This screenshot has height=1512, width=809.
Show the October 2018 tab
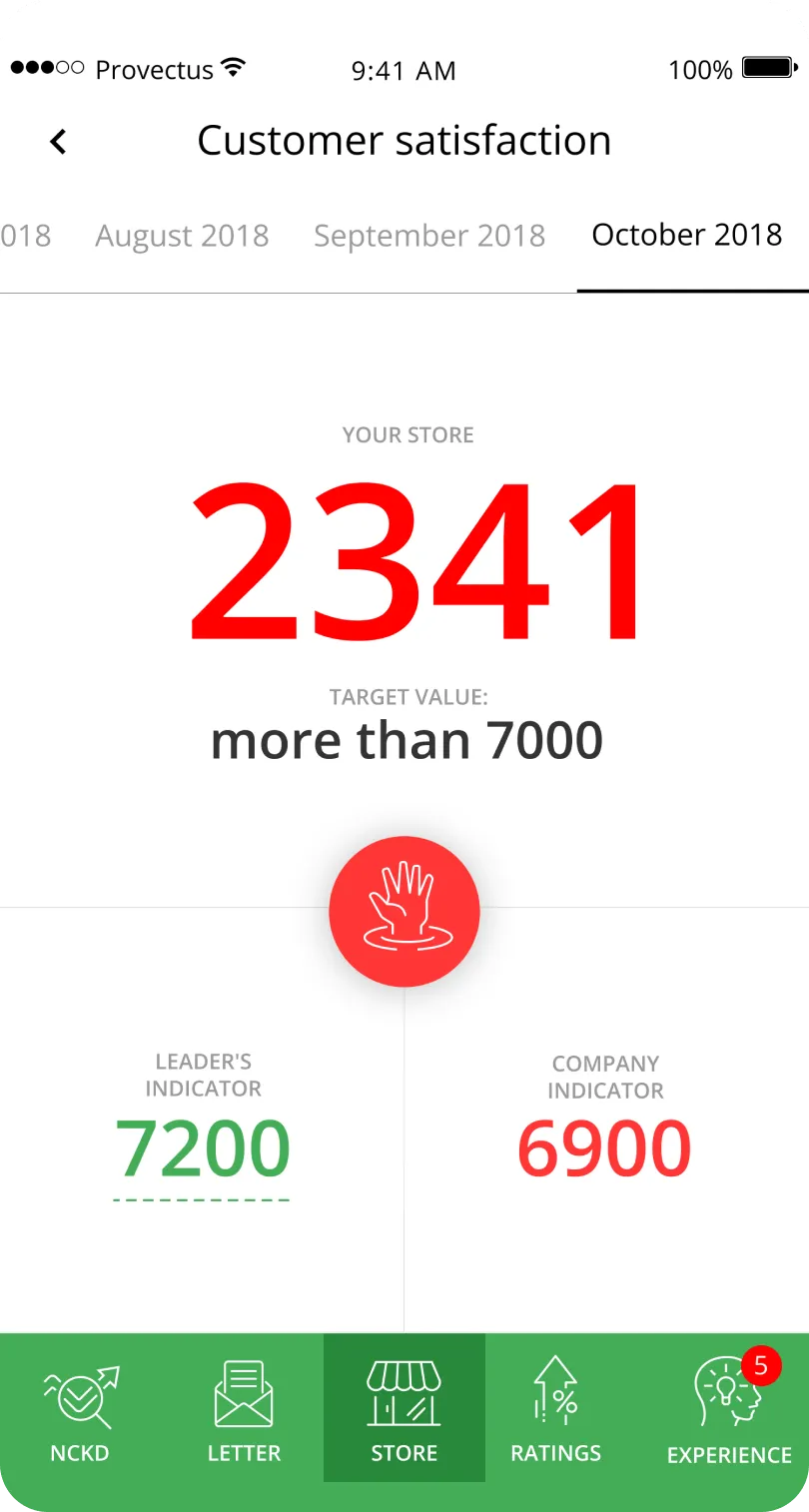tap(687, 236)
